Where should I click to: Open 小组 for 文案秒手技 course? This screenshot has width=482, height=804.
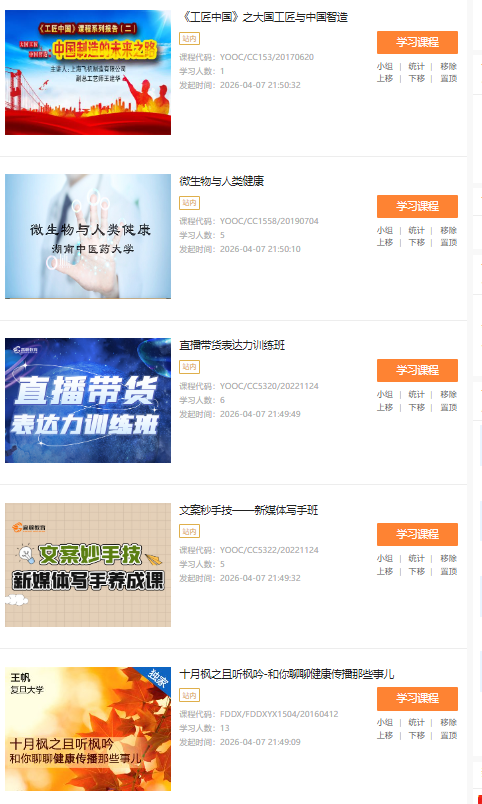pyautogui.click(x=385, y=558)
